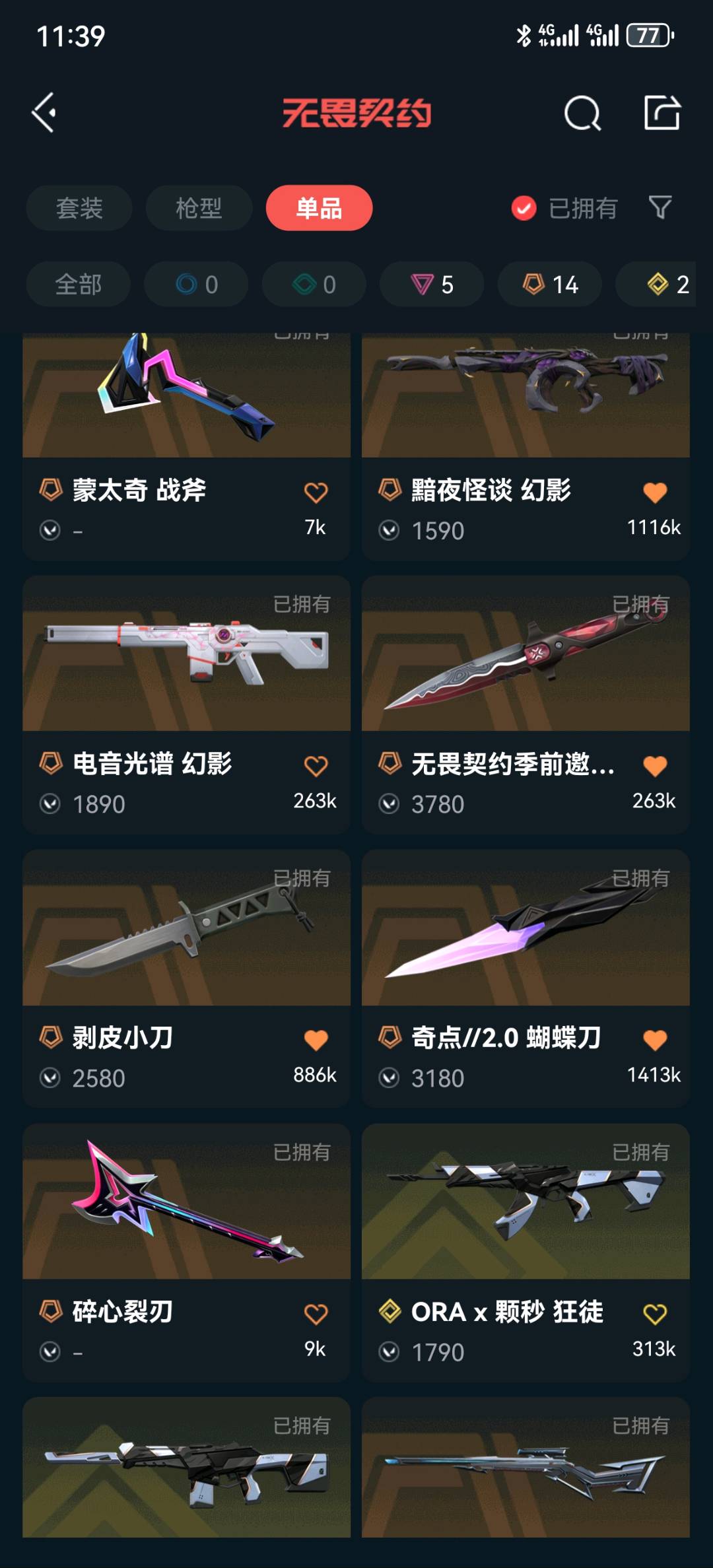Open the 蒙太奇 战斧 skin card

[x=186, y=446]
